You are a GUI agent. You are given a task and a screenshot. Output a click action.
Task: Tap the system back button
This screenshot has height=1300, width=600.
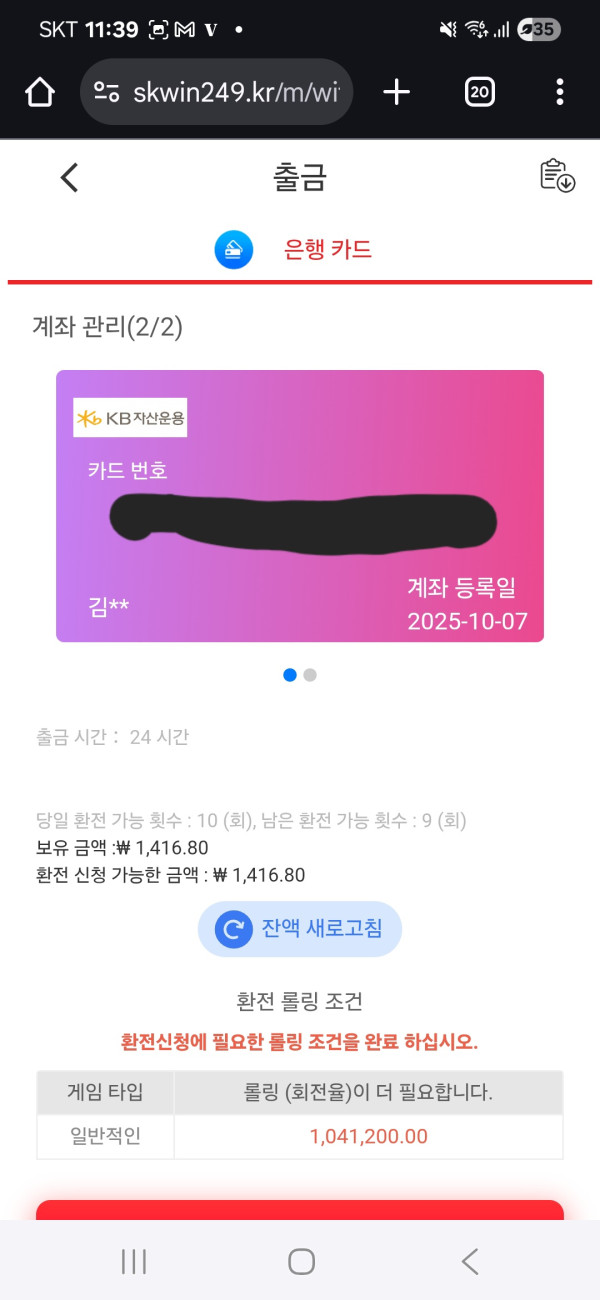[469, 1261]
